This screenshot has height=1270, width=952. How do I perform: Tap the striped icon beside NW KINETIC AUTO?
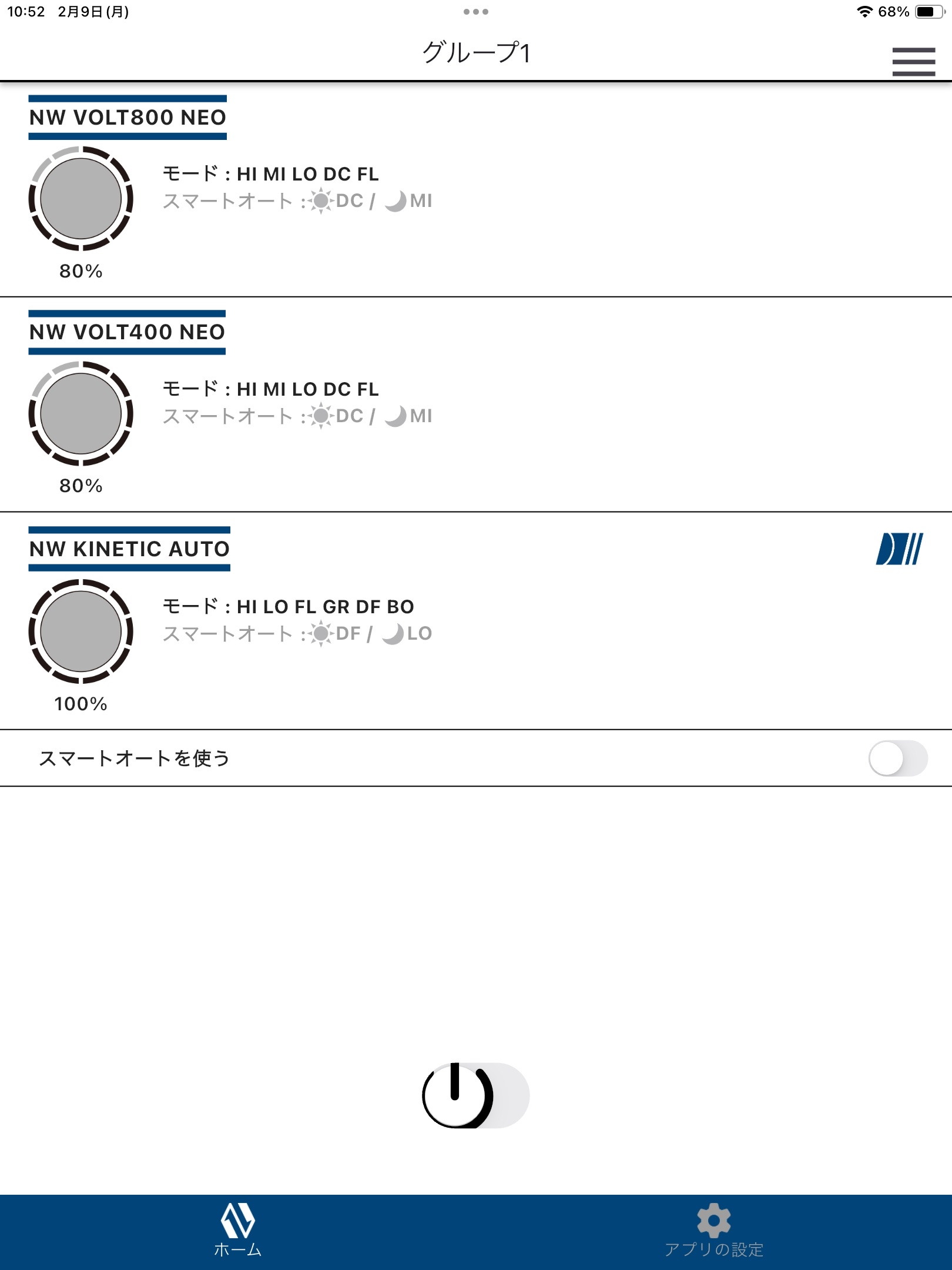pyautogui.click(x=899, y=549)
